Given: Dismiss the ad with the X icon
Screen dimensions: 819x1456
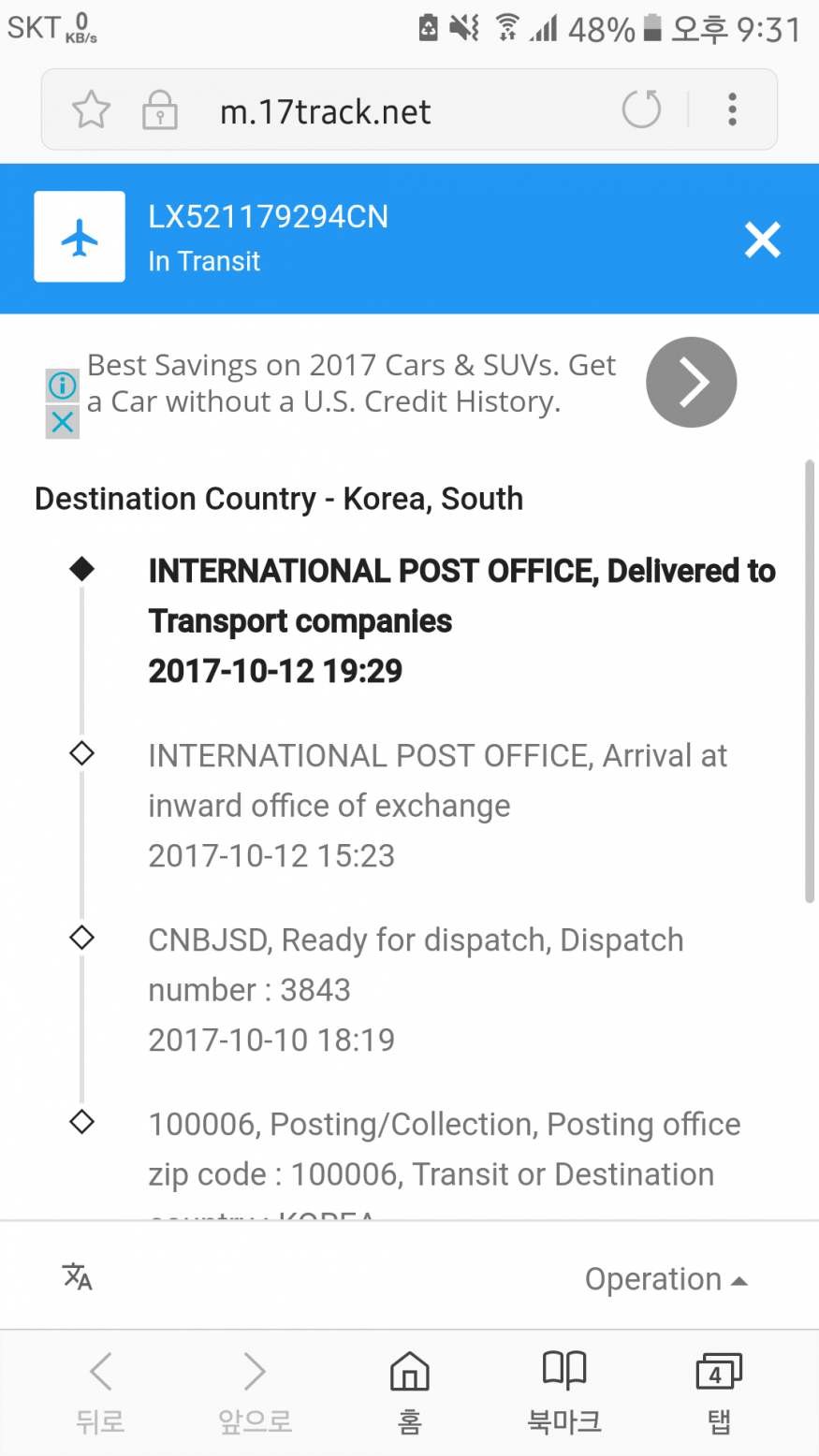Looking at the screenshot, I should 63,422.
